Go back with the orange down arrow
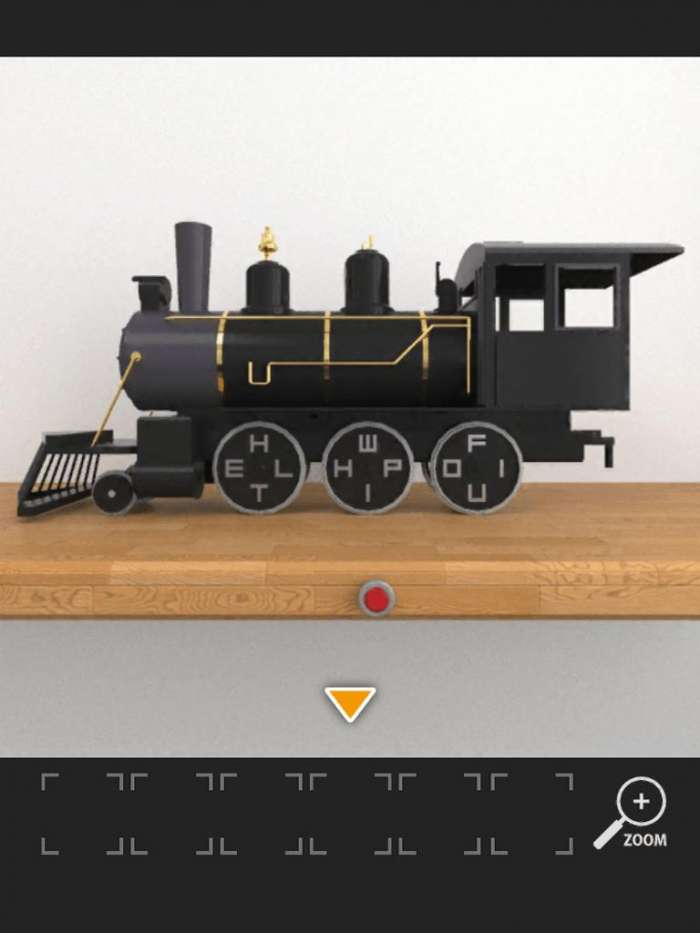Viewport: 700px width, 933px height. click(350, 703)
